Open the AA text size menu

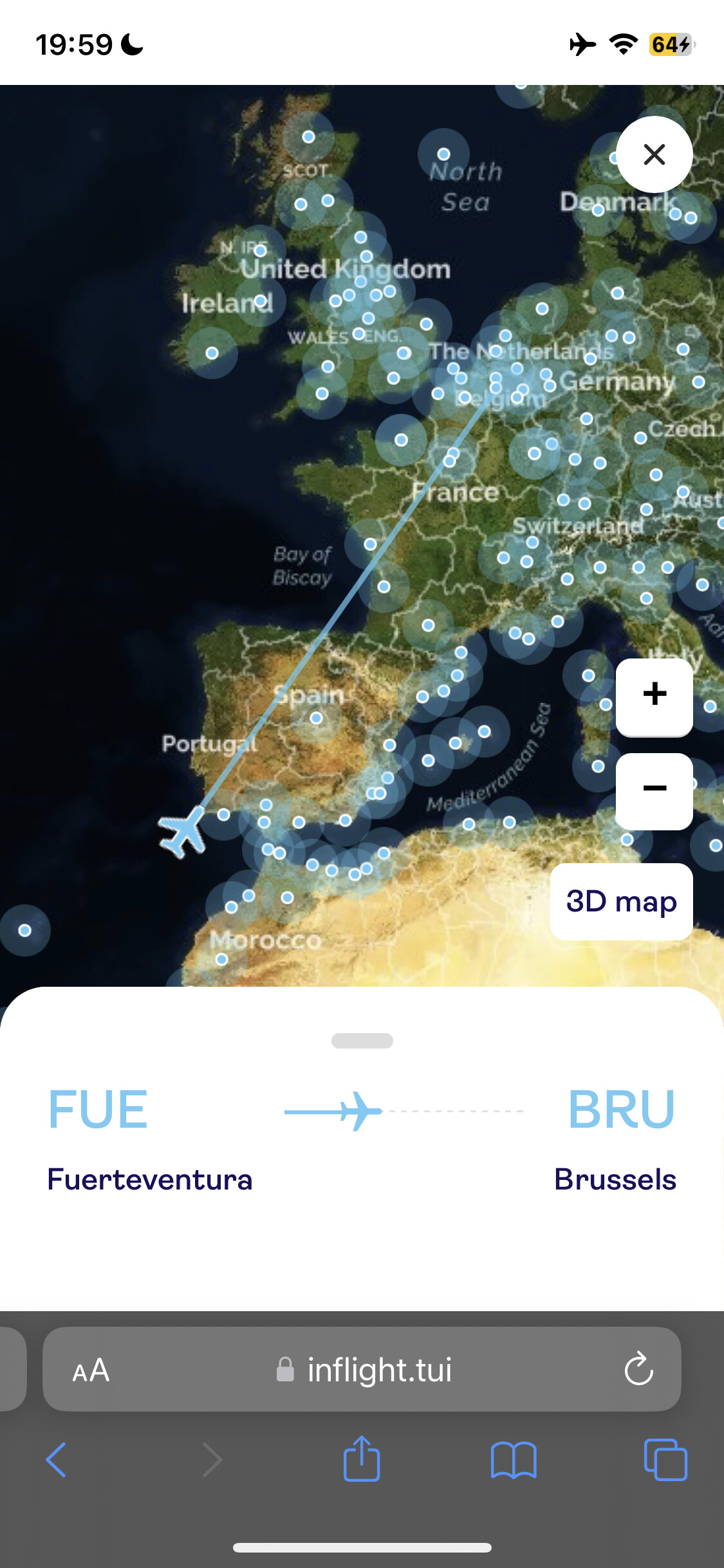pyautogui.click(x=91, y=1370)
